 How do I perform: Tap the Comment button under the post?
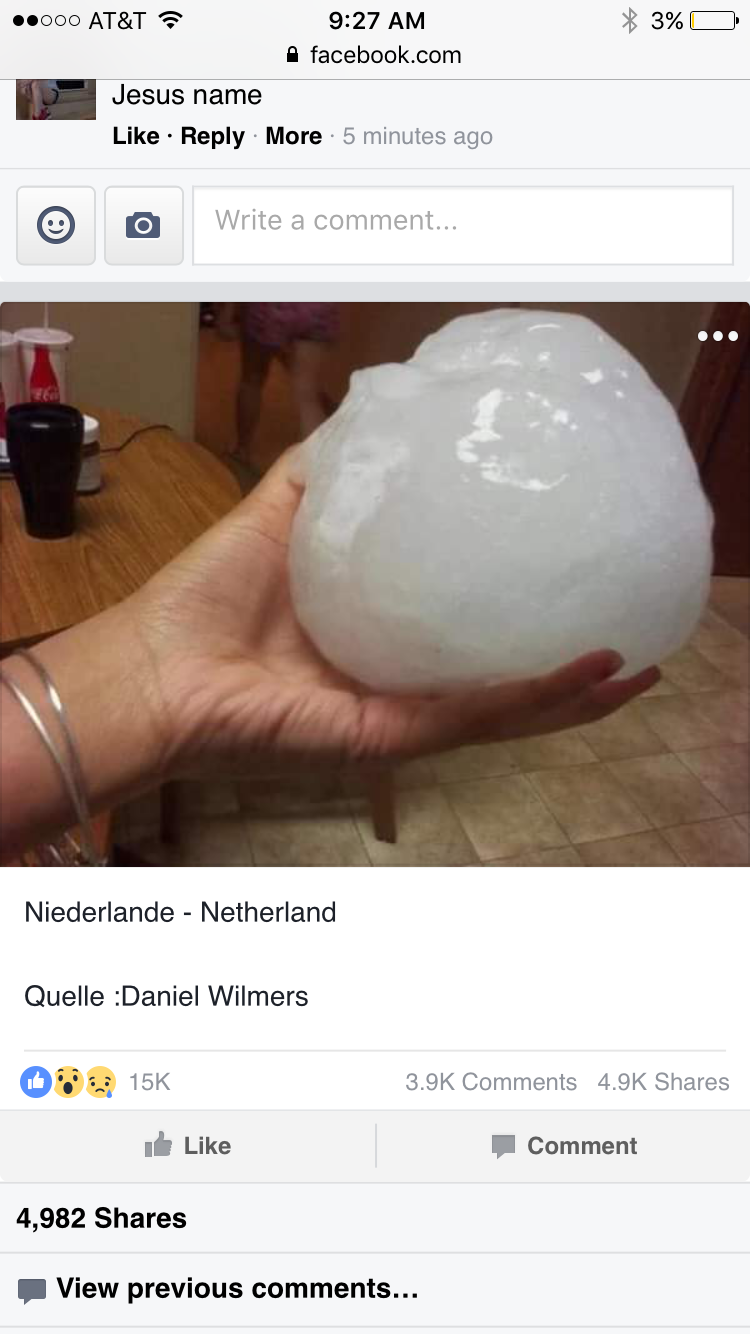(564, 1146)
